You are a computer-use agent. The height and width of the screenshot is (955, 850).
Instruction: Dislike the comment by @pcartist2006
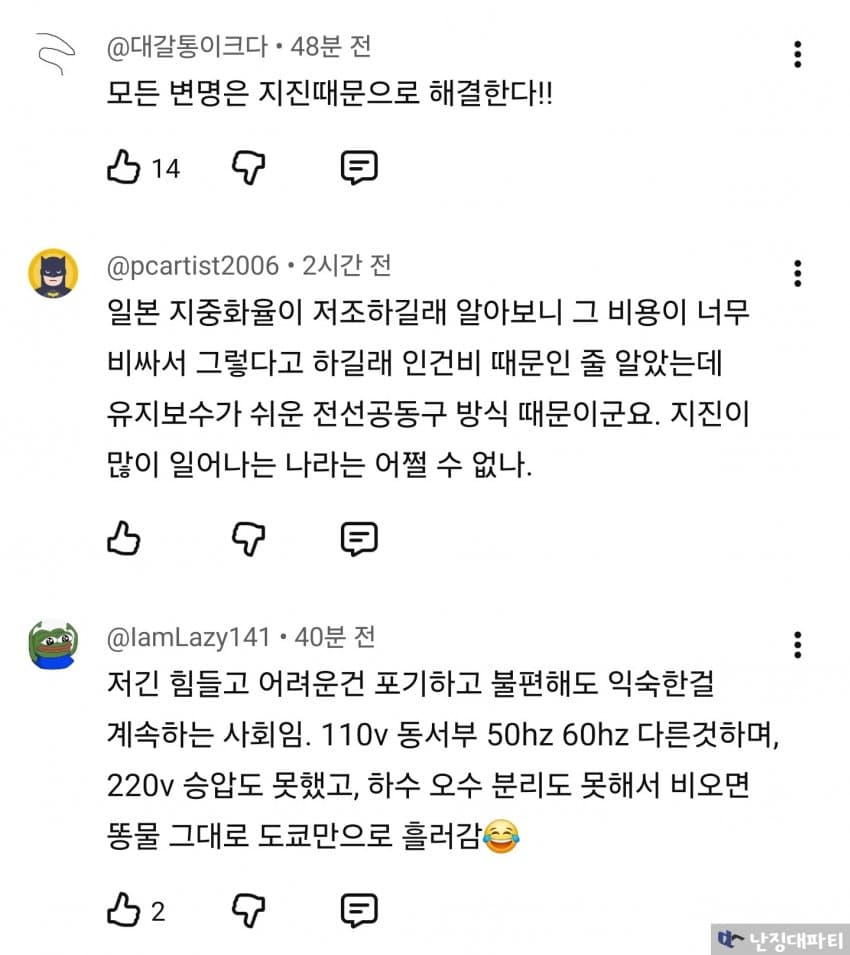pyautogui.click(x=249, y=539)
